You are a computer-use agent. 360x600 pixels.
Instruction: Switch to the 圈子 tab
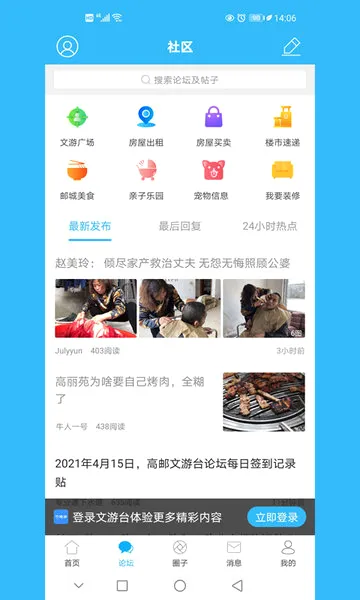tap(180, 553)
